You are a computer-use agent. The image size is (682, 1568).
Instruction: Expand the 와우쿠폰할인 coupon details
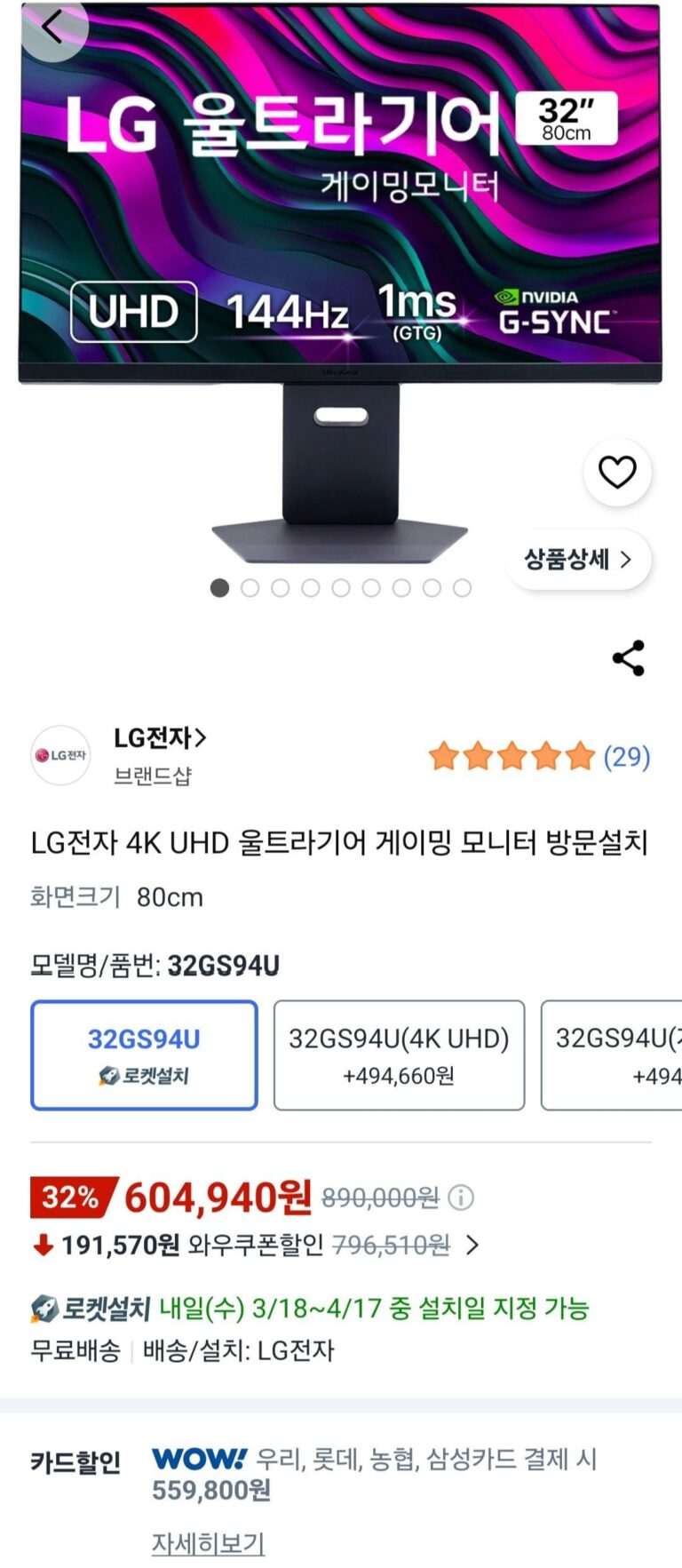(x=472, y=1246)
